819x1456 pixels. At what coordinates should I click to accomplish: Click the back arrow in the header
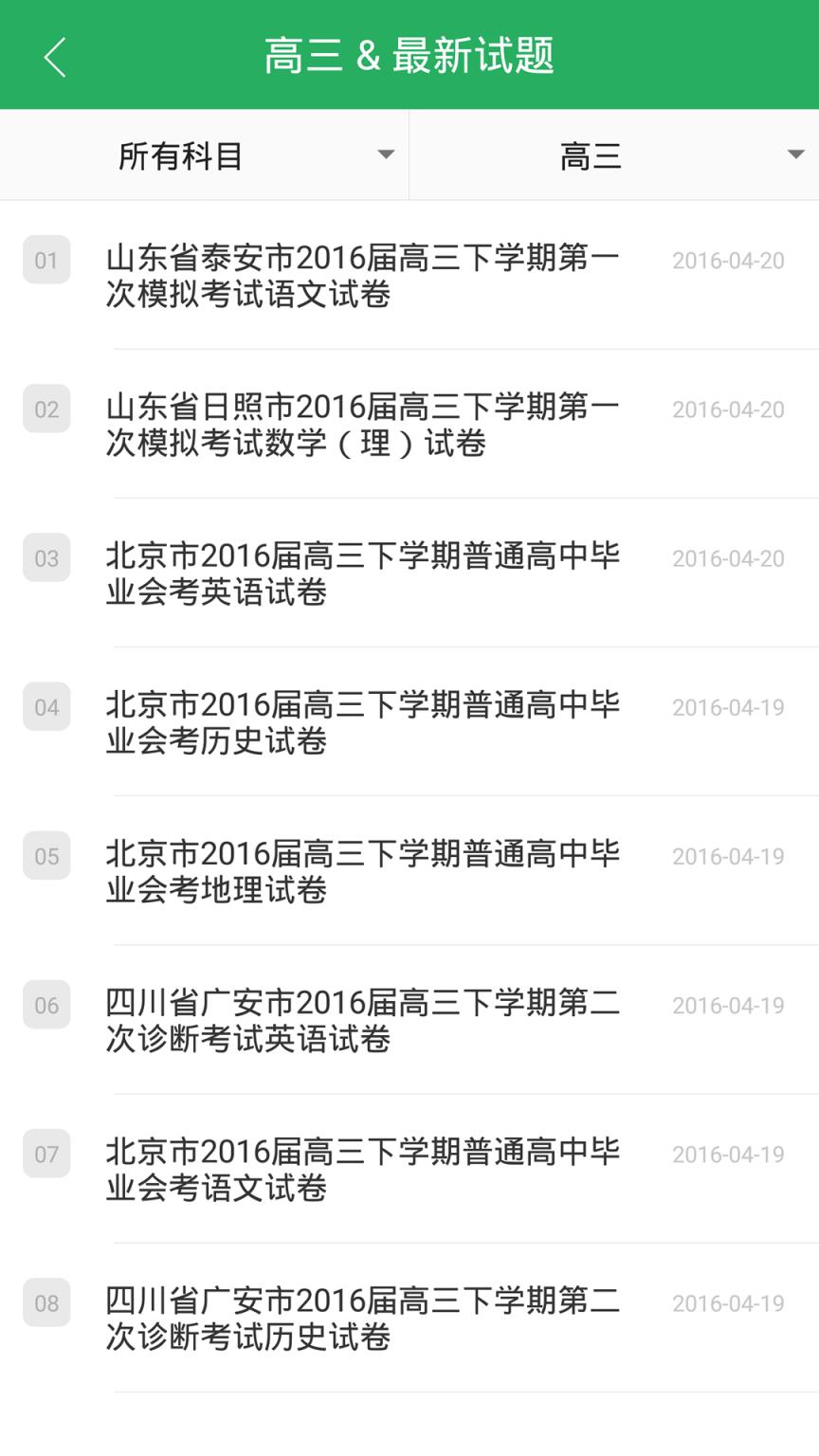click(54, 55)
